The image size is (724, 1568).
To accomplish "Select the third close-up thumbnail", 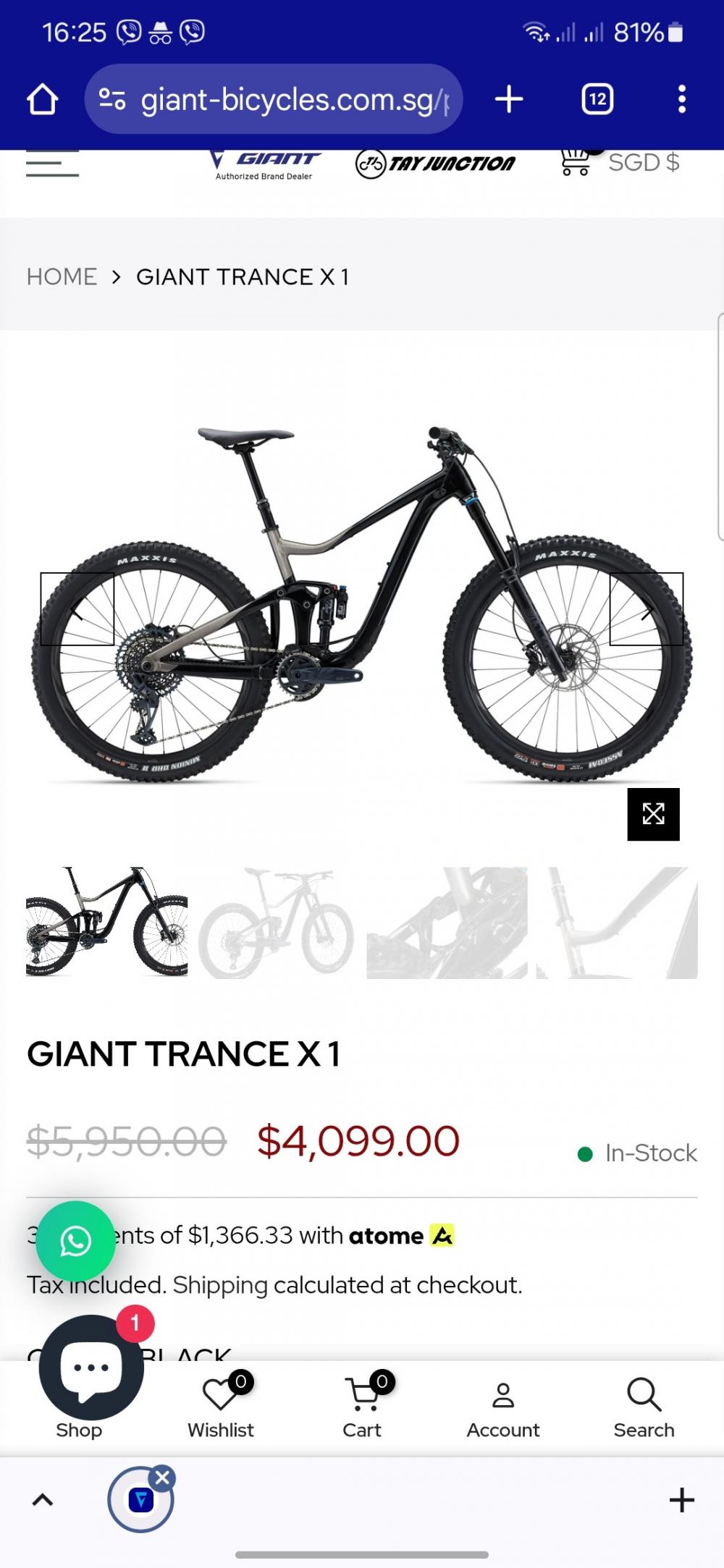I will 447,923.
